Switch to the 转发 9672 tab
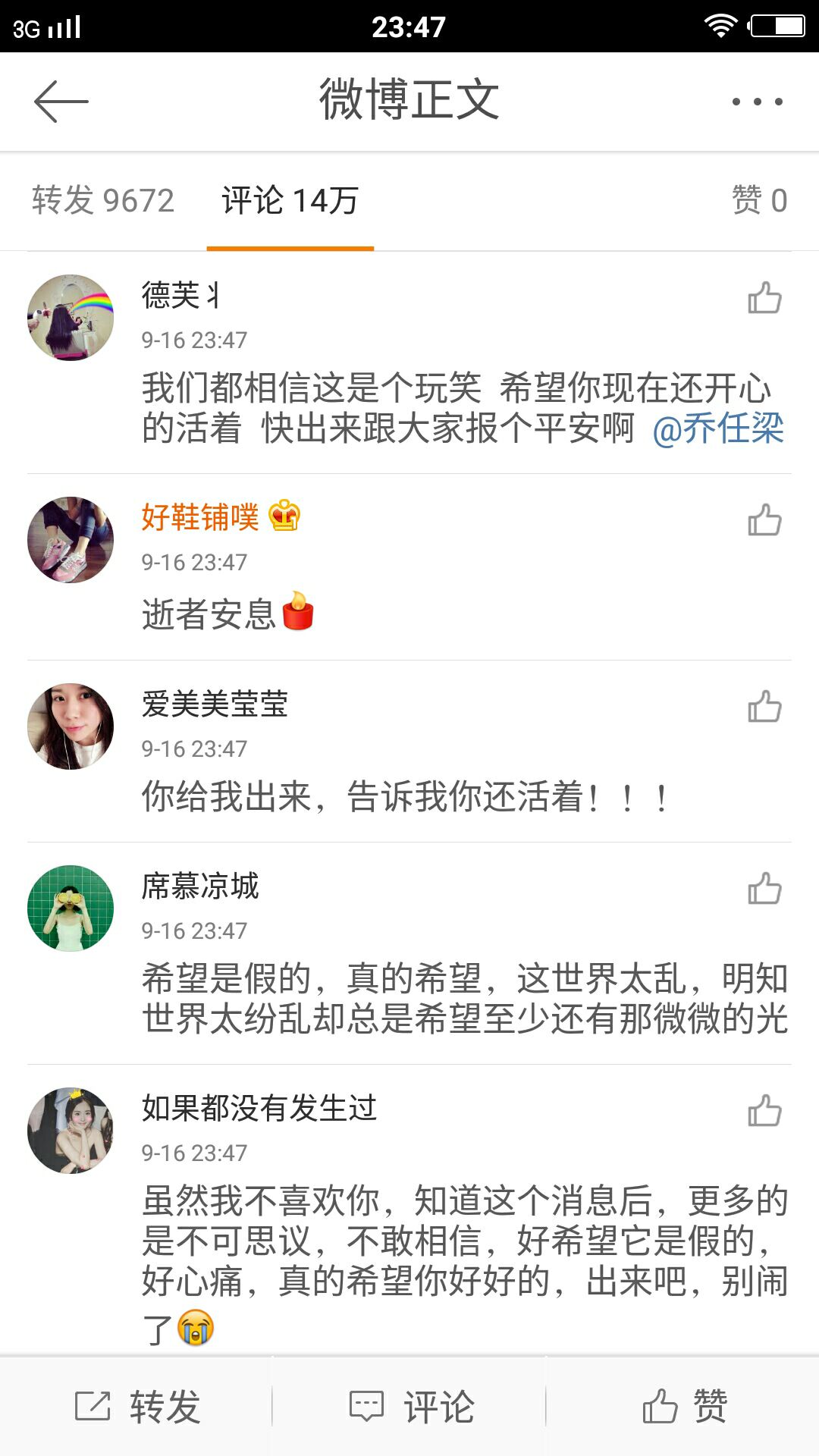Viewport: 819px width, 1456px height. pos(103,201)
